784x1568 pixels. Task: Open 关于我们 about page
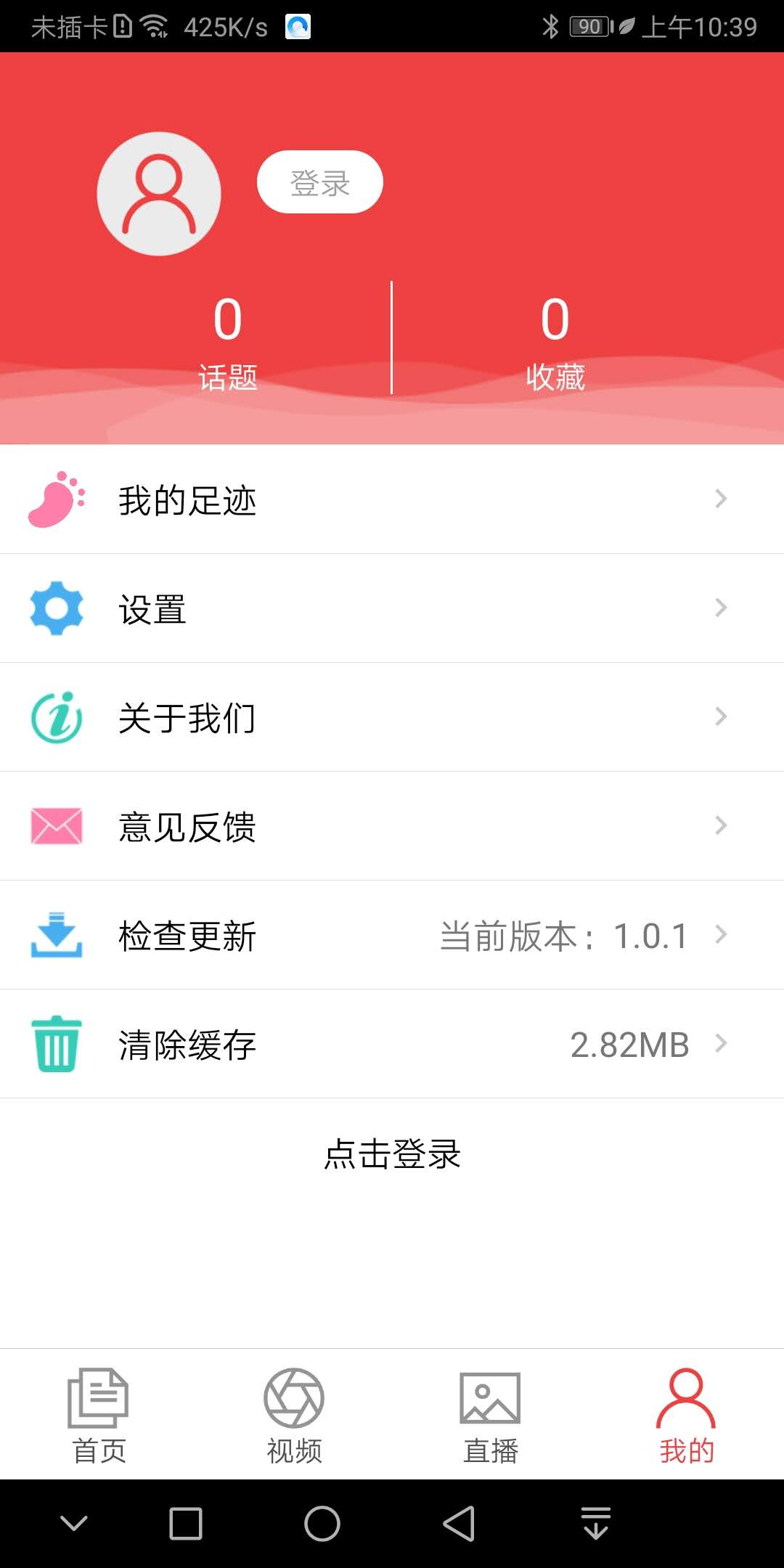(392, 717)
